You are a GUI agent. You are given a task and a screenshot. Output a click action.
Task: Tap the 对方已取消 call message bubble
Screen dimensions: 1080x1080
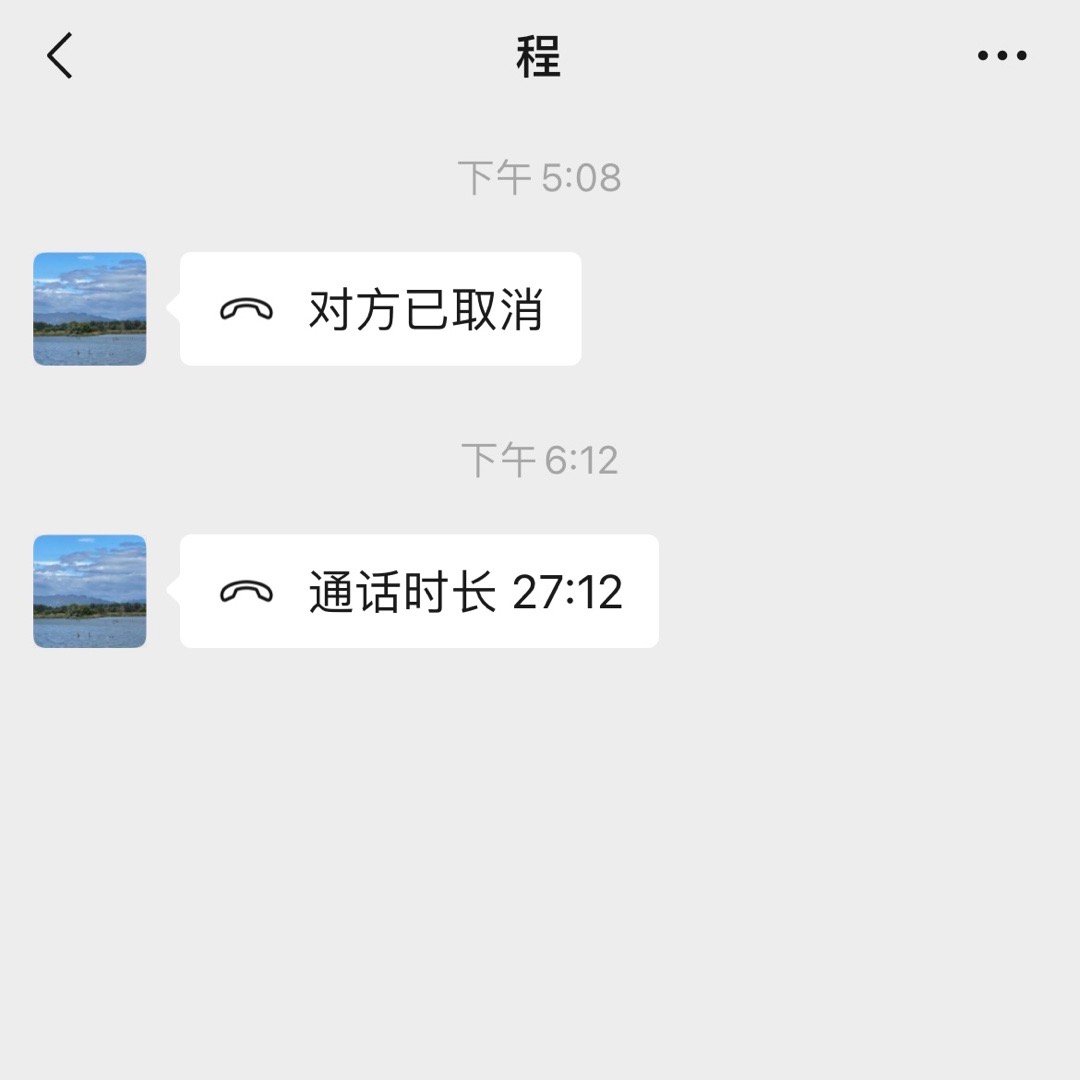(x=381, y=309)
